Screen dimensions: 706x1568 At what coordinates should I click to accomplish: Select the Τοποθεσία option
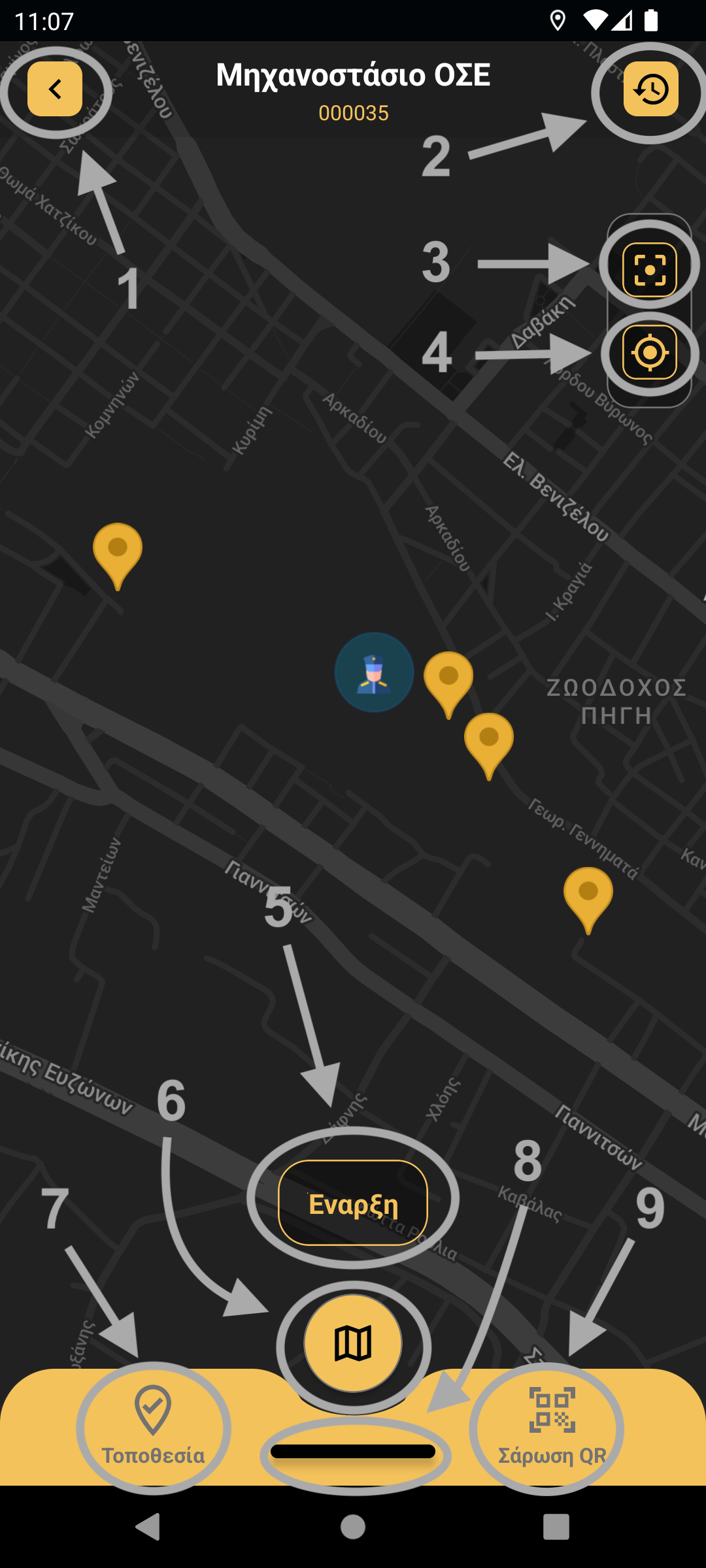(x=153, y=1429)
